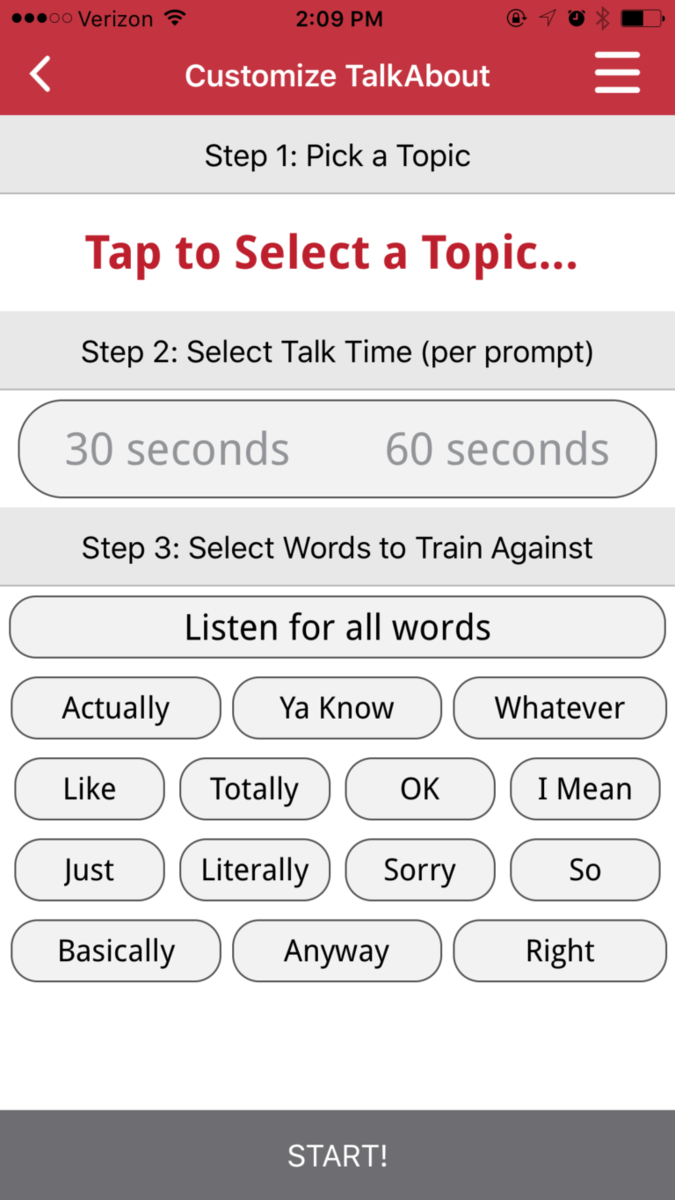The image size is (675, 1200).
Task: Choose Just to train against
Action: point(89,870)
